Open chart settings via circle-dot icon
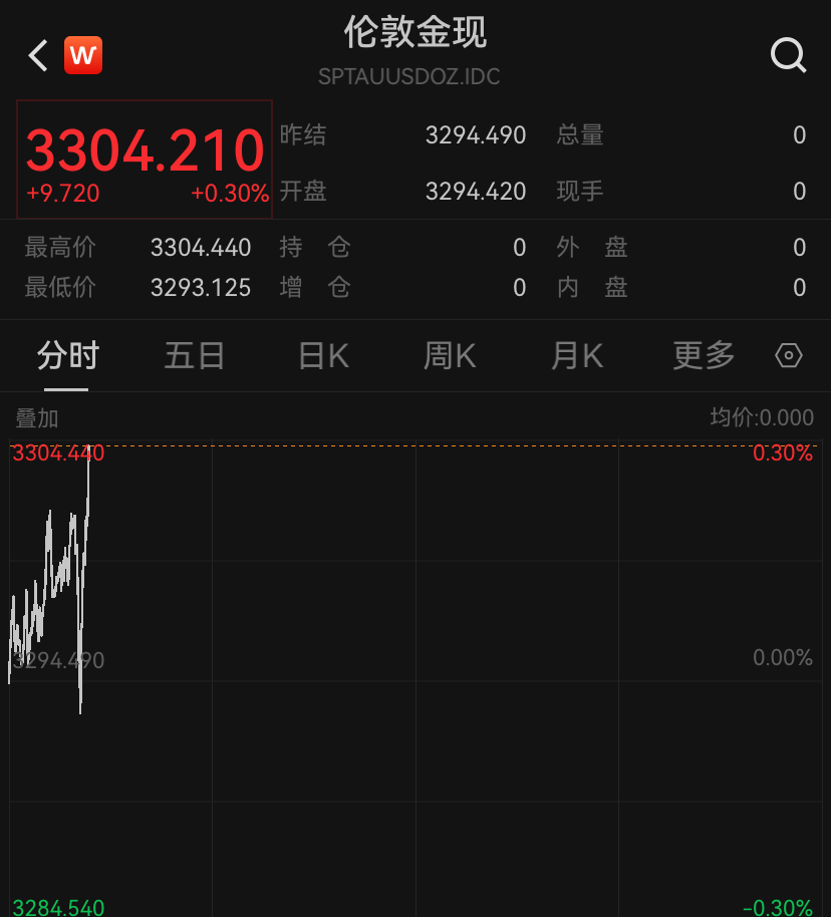The image size is (832, 918). click(788, 356)
